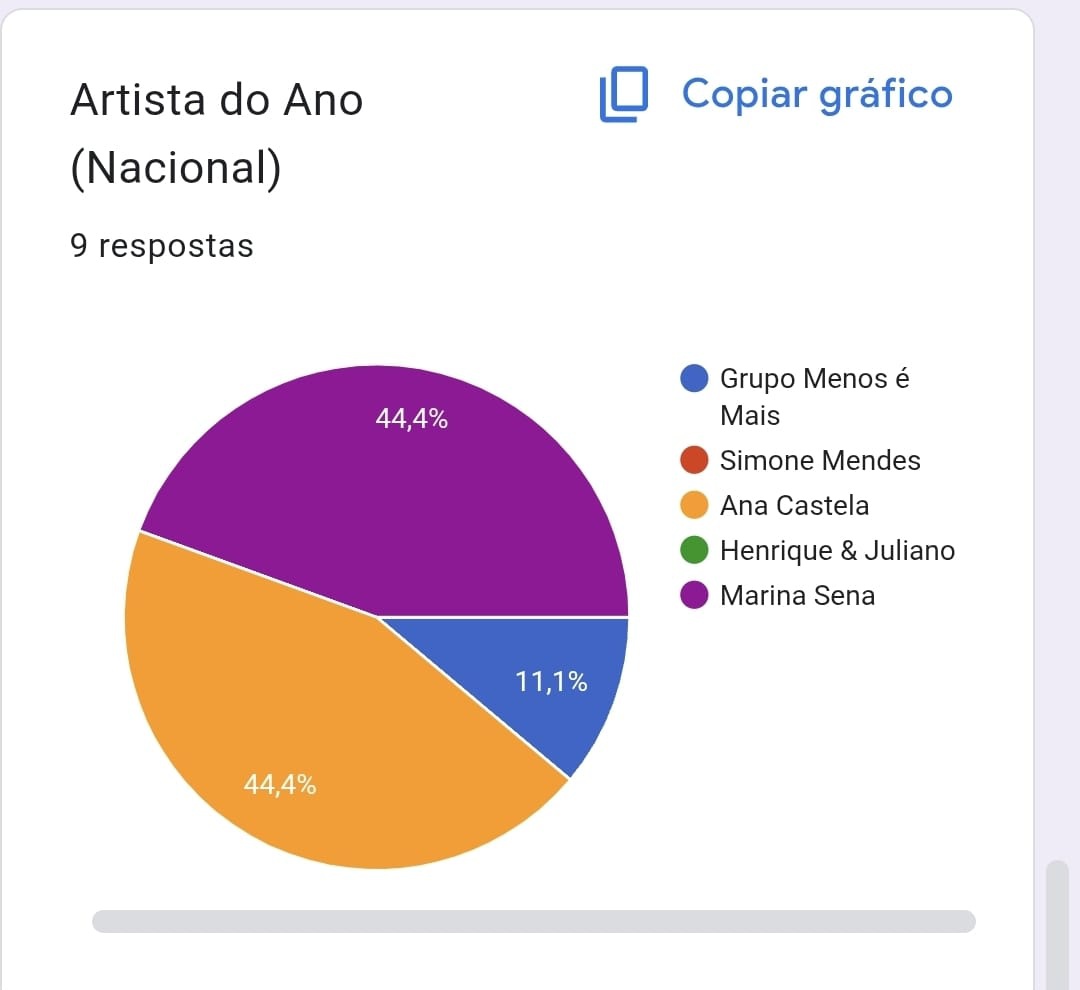This screenshot has height=990, width=1080.
Task: Tap the horizontal scrollbar under the chart
Action: [534, 921]
